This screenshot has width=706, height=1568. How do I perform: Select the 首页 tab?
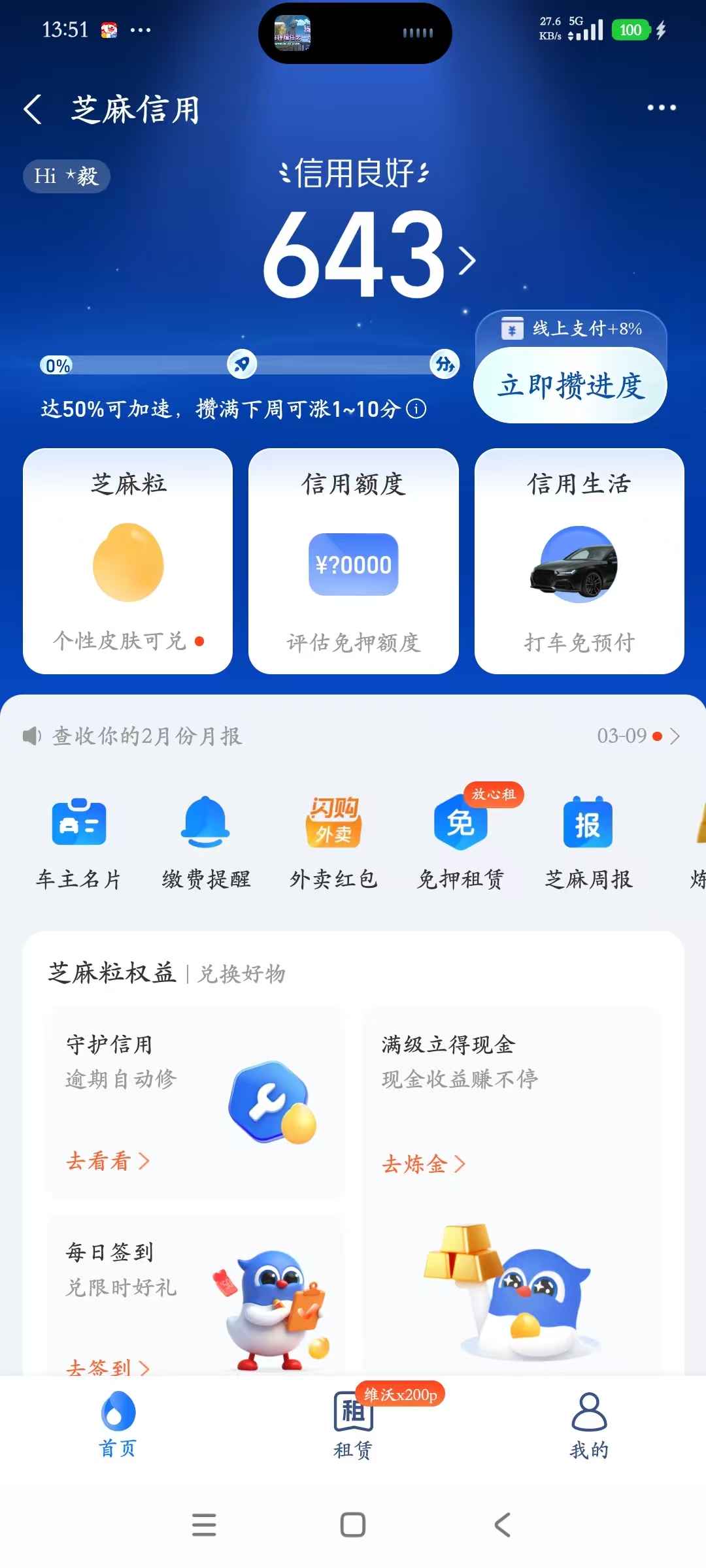[118, 1424]
